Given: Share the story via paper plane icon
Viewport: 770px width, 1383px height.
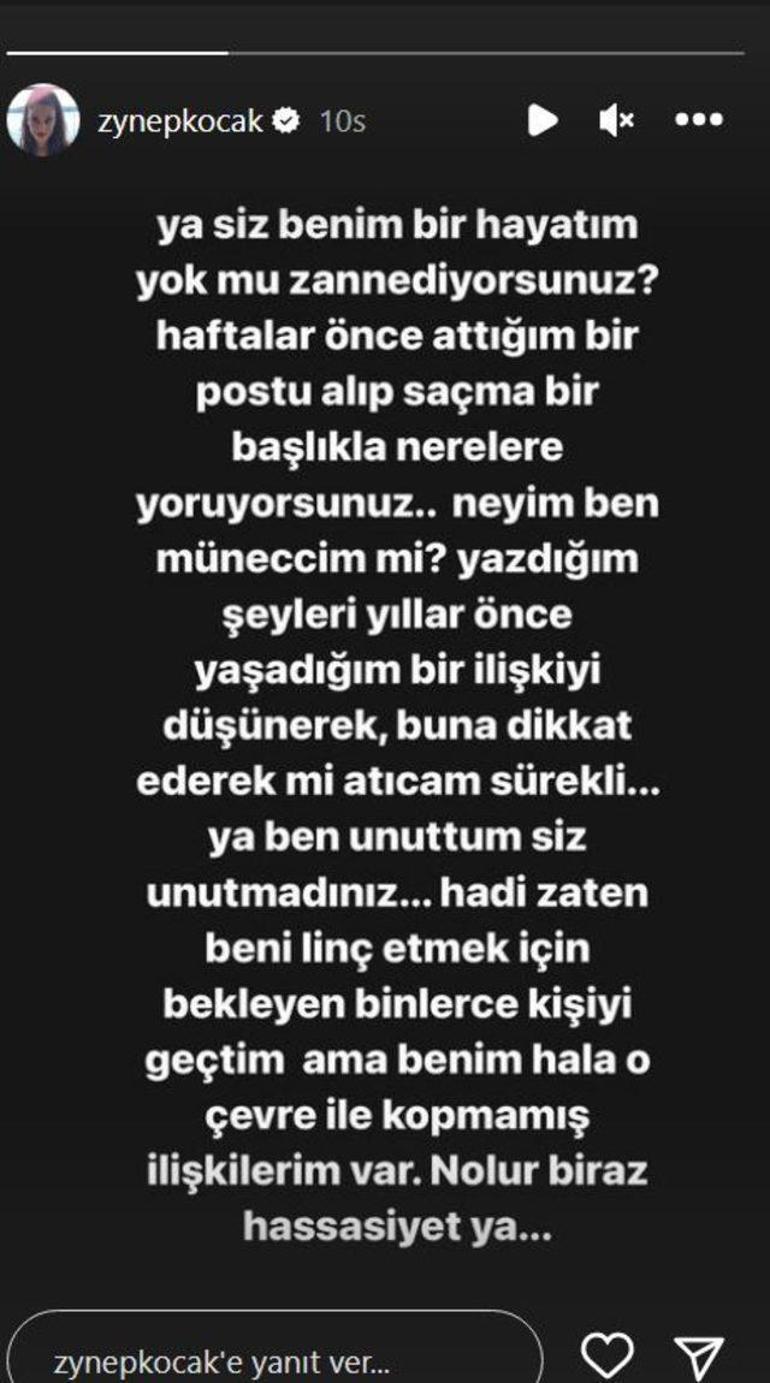Looking at the screenshot, I should (x=699, y=1357).
